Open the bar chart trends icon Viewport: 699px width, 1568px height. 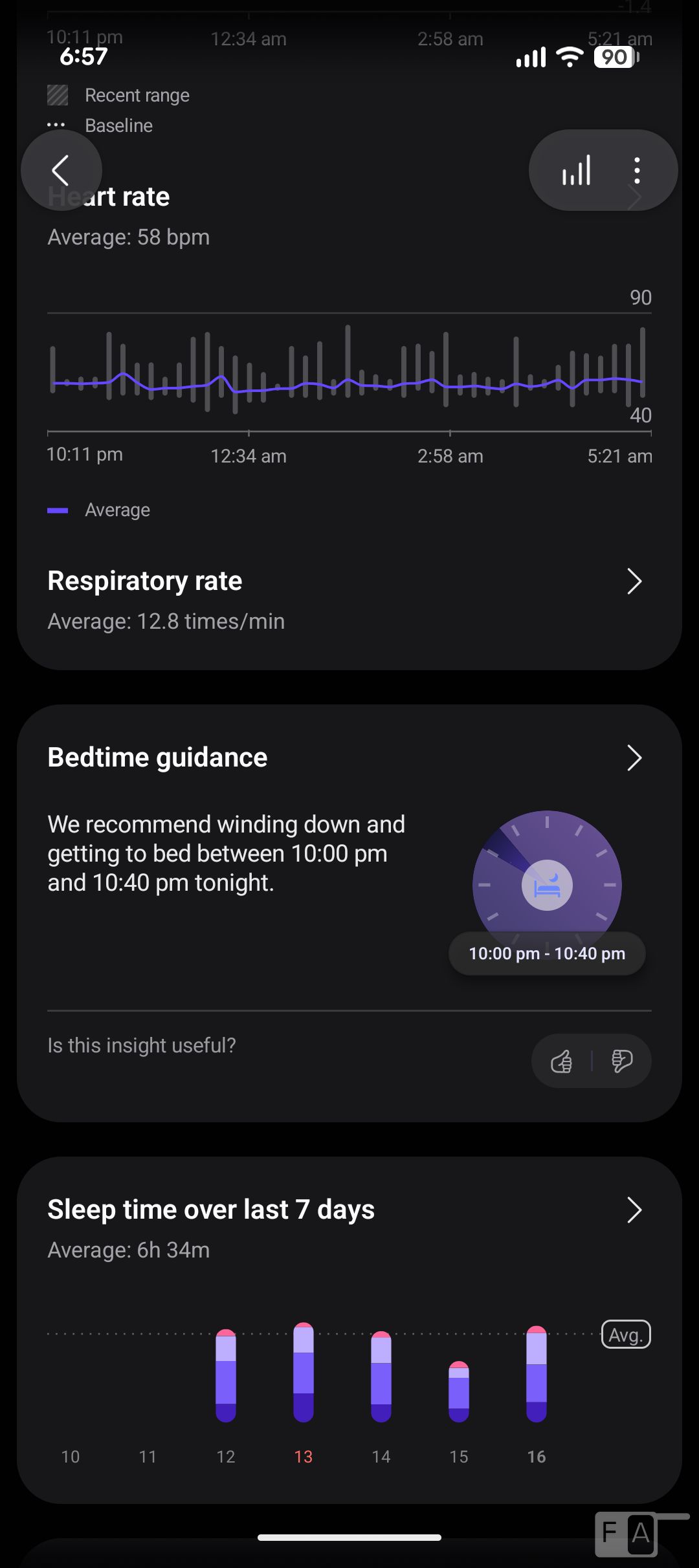click(576, 171)
